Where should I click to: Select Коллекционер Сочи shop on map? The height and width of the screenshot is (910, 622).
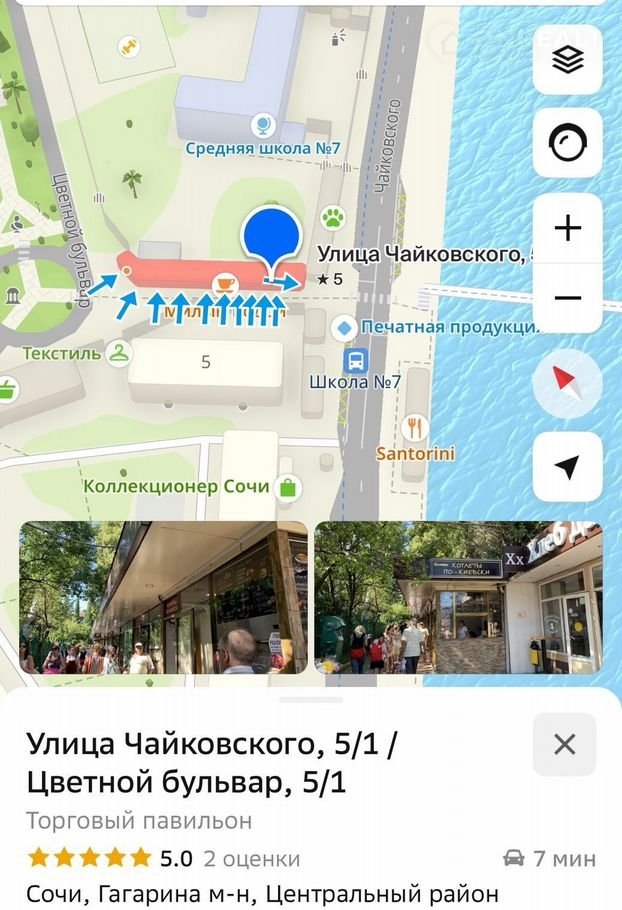pos(288,487)
